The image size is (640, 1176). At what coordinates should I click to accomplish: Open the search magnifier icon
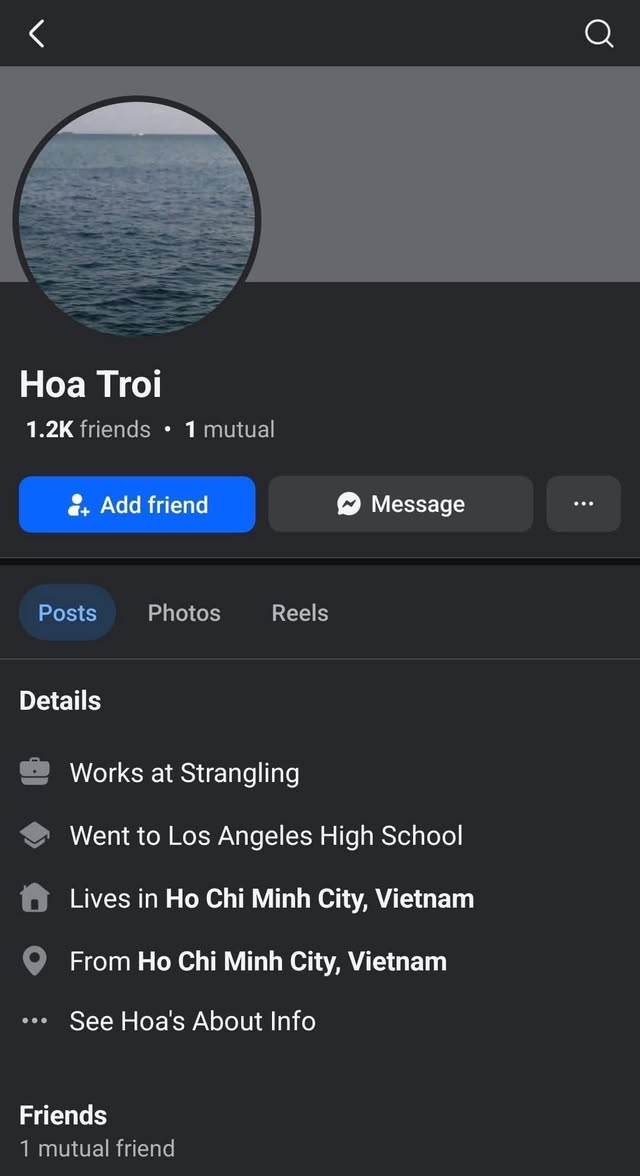click(598, 34)
